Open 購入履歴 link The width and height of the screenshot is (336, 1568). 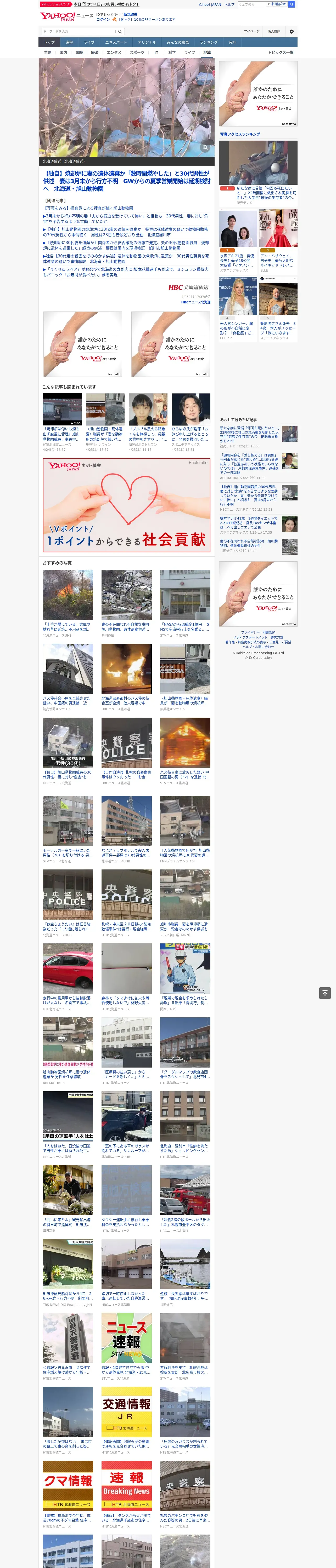click(x=274, y=32)
